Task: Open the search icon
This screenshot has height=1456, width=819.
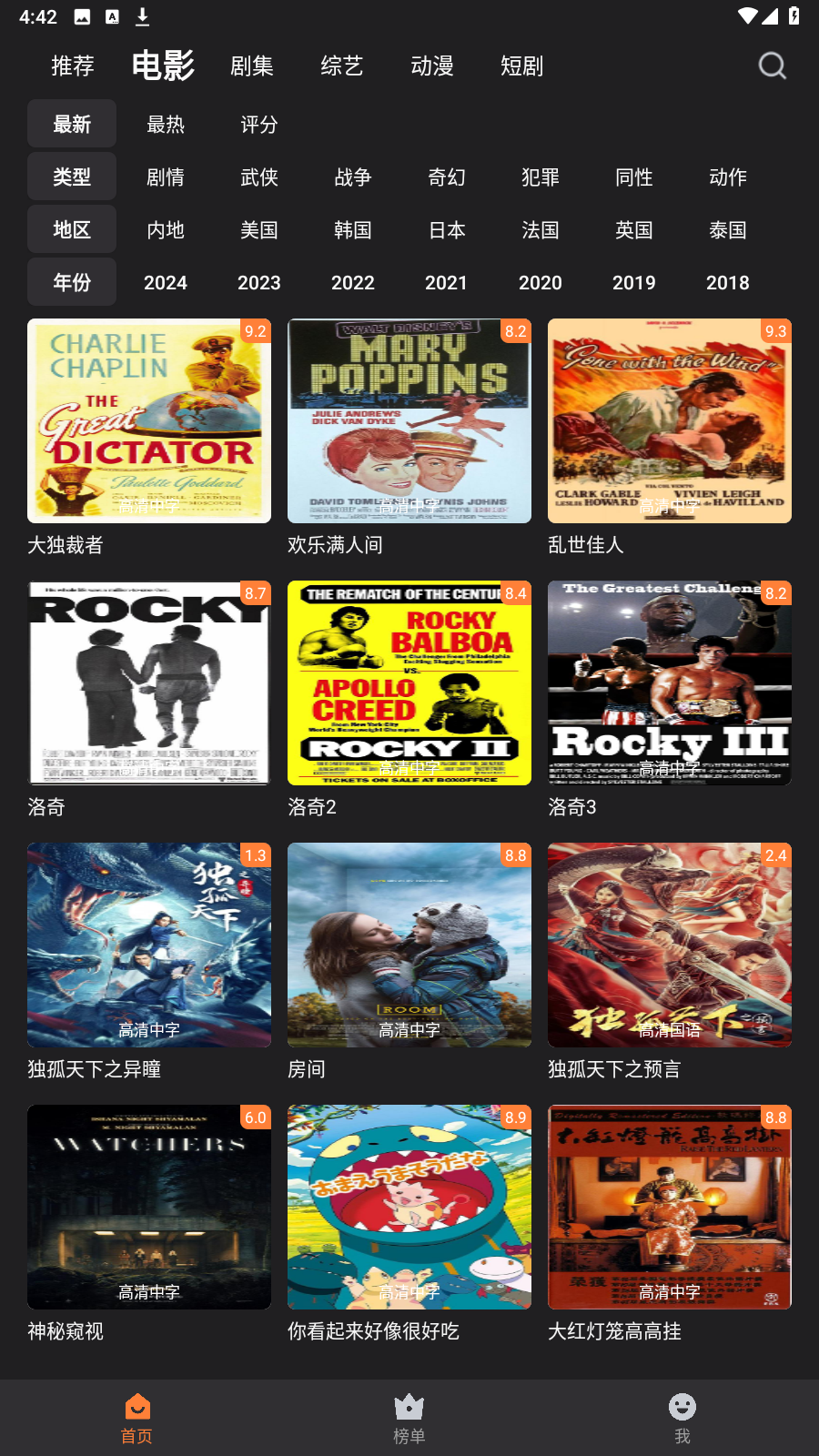Action: pos(772,66)
